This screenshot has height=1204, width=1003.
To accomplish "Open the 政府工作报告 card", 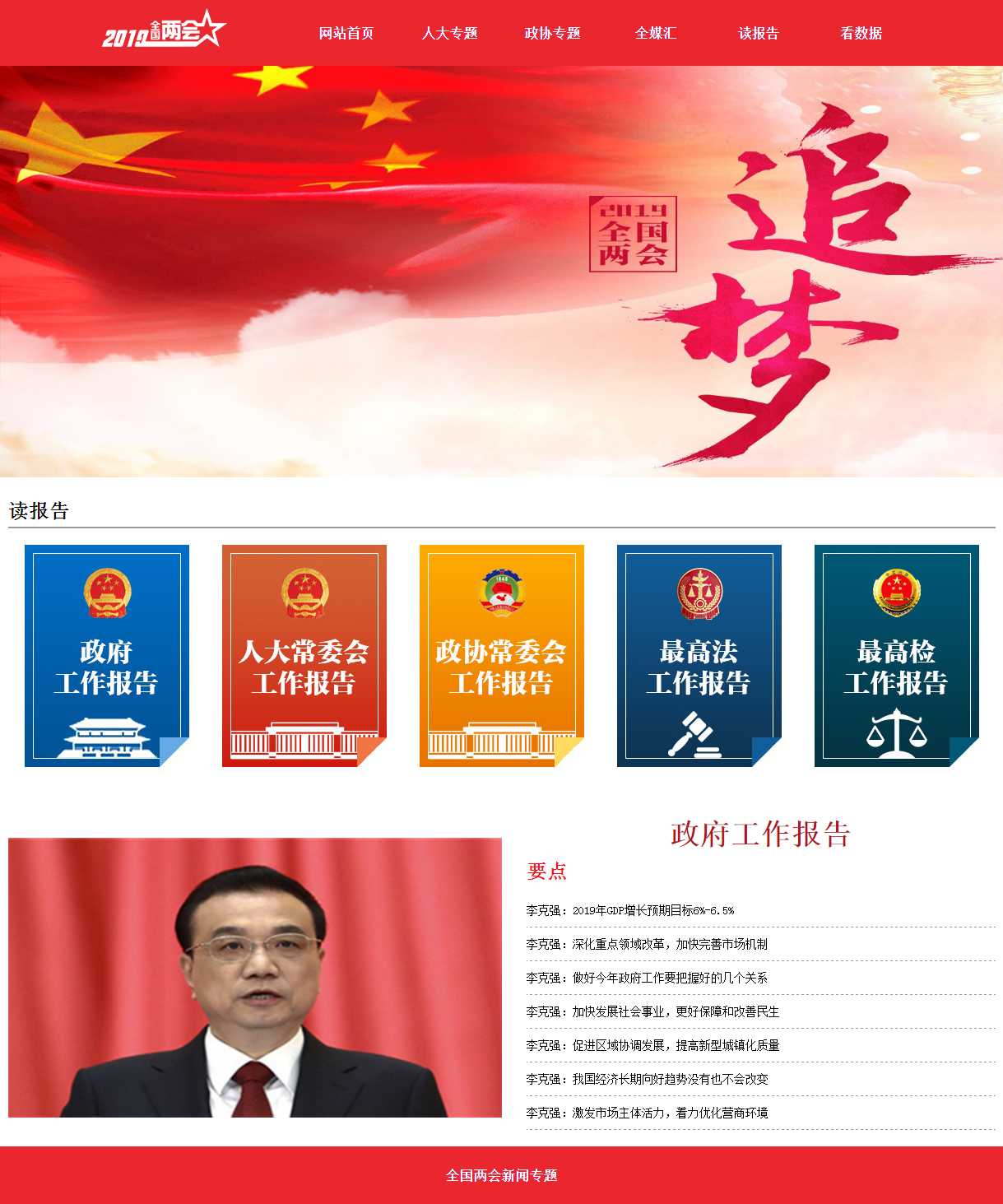I will pos(107,656).
